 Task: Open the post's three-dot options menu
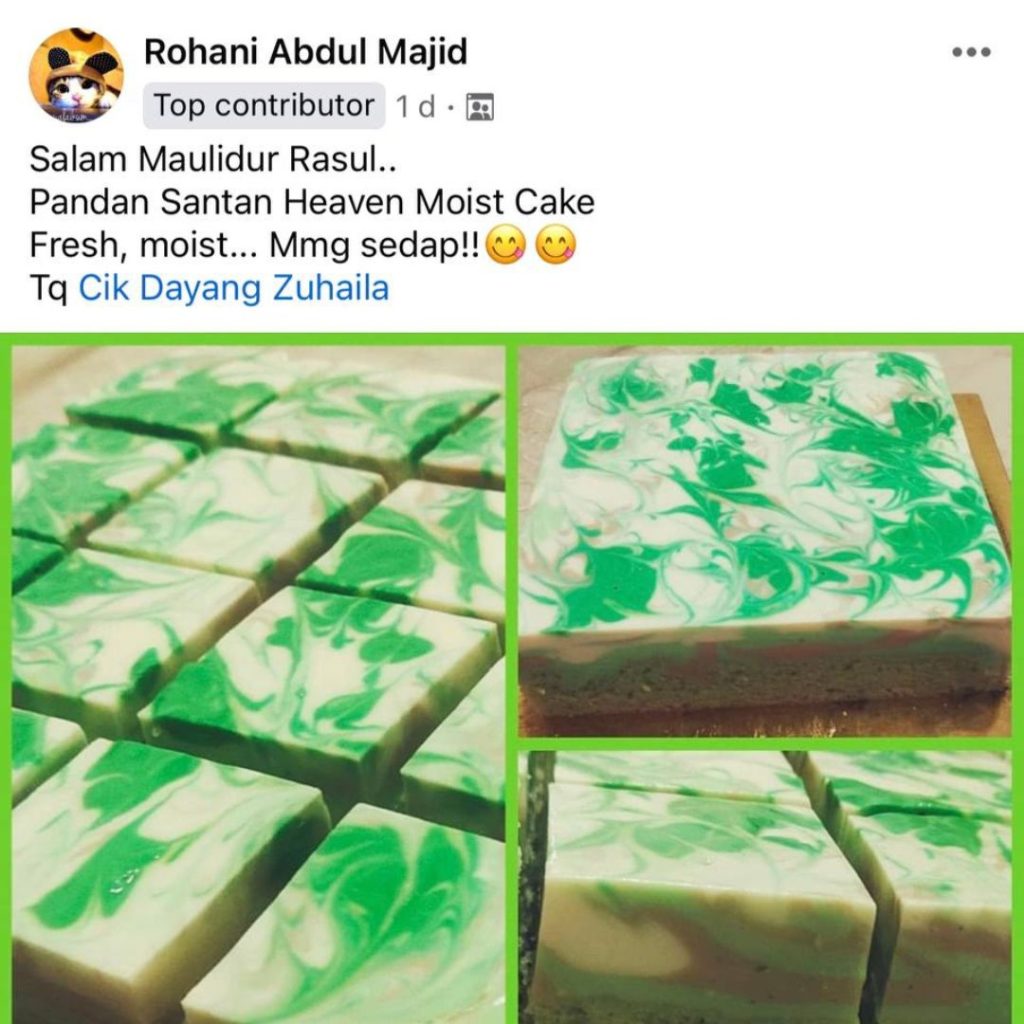[969, 52]
